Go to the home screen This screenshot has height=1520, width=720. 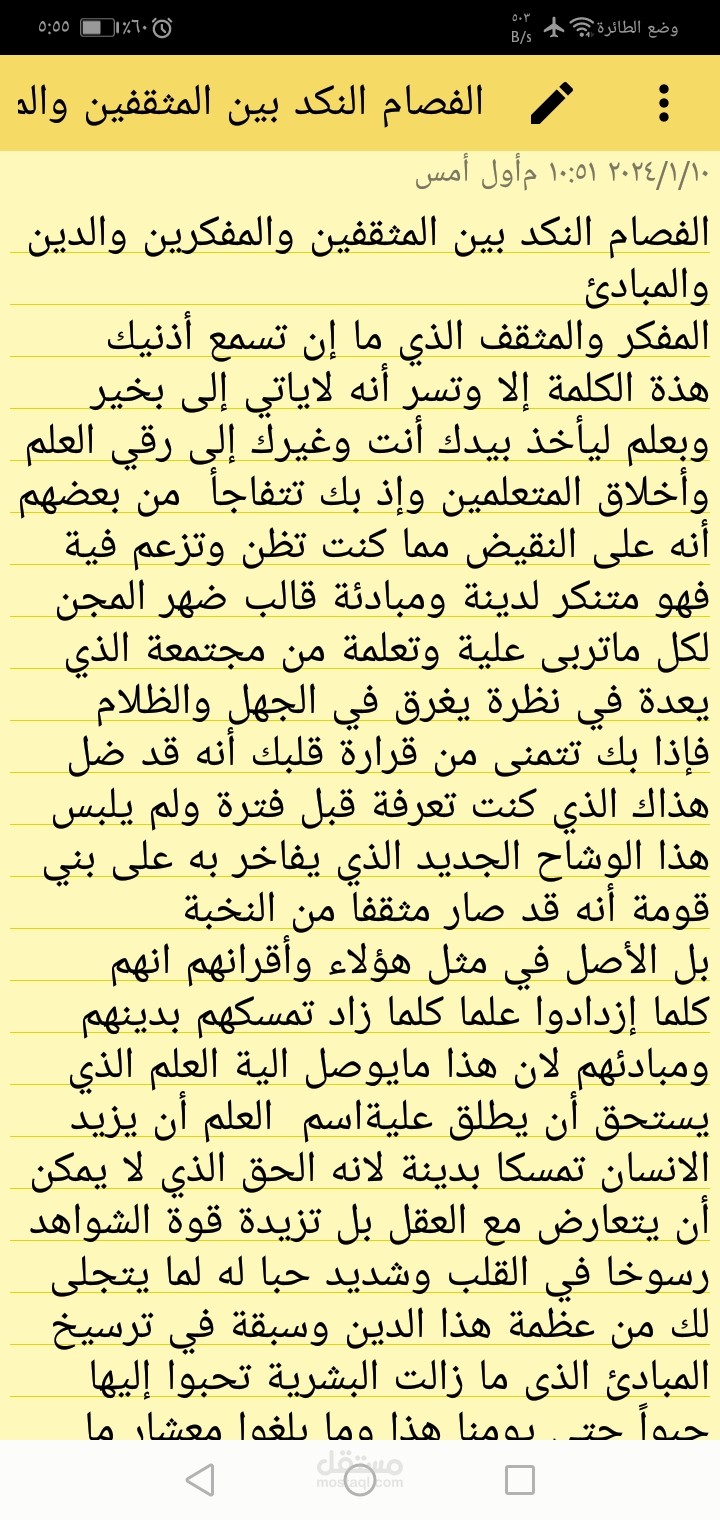[360, 1479]
